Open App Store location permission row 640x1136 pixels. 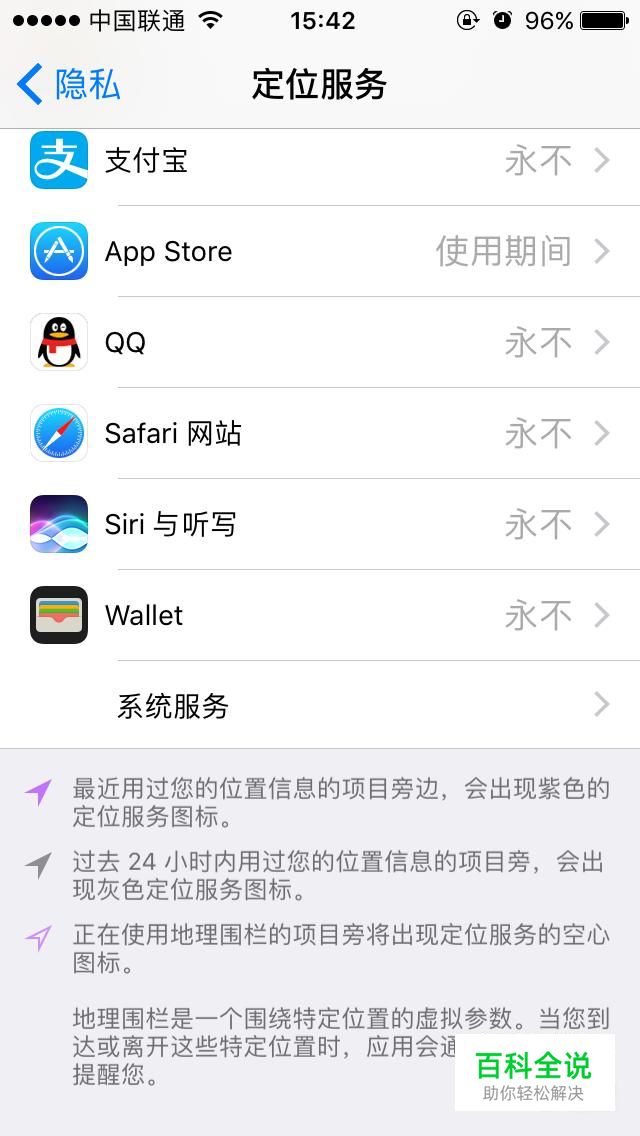(x=320, y=251)
